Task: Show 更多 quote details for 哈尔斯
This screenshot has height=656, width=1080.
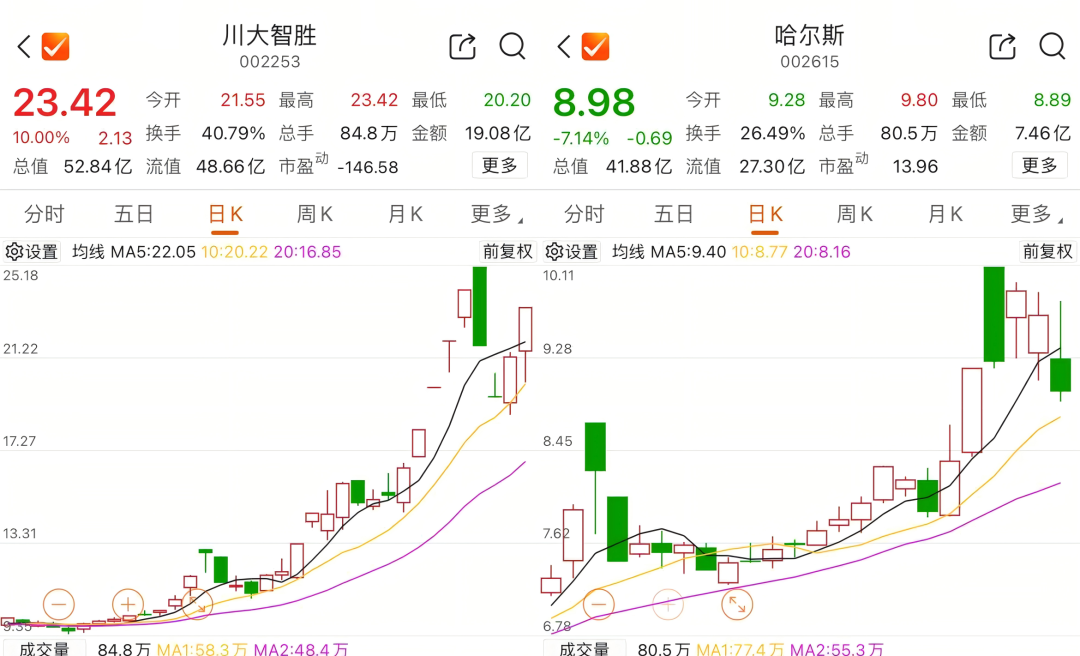Action: [1039, 165]
